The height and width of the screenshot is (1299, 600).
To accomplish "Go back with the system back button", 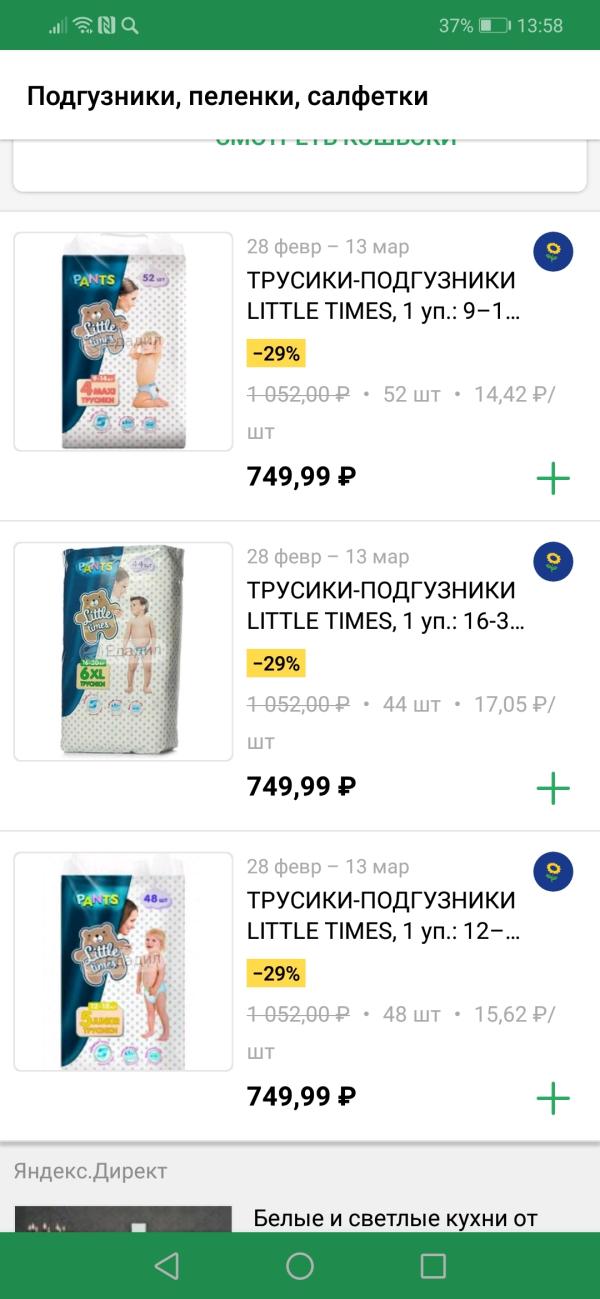I will [167, 1266].
